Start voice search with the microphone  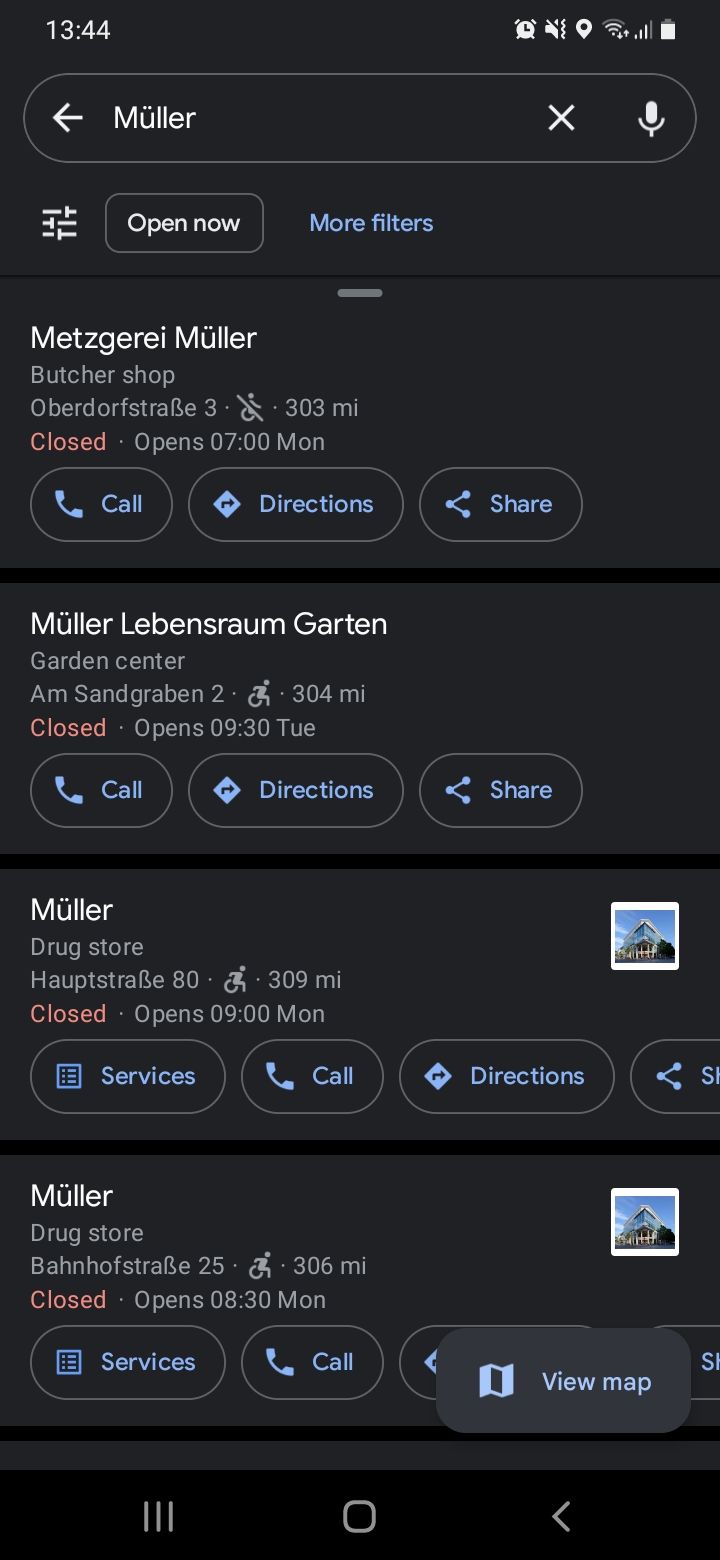[x=651, y=118]
